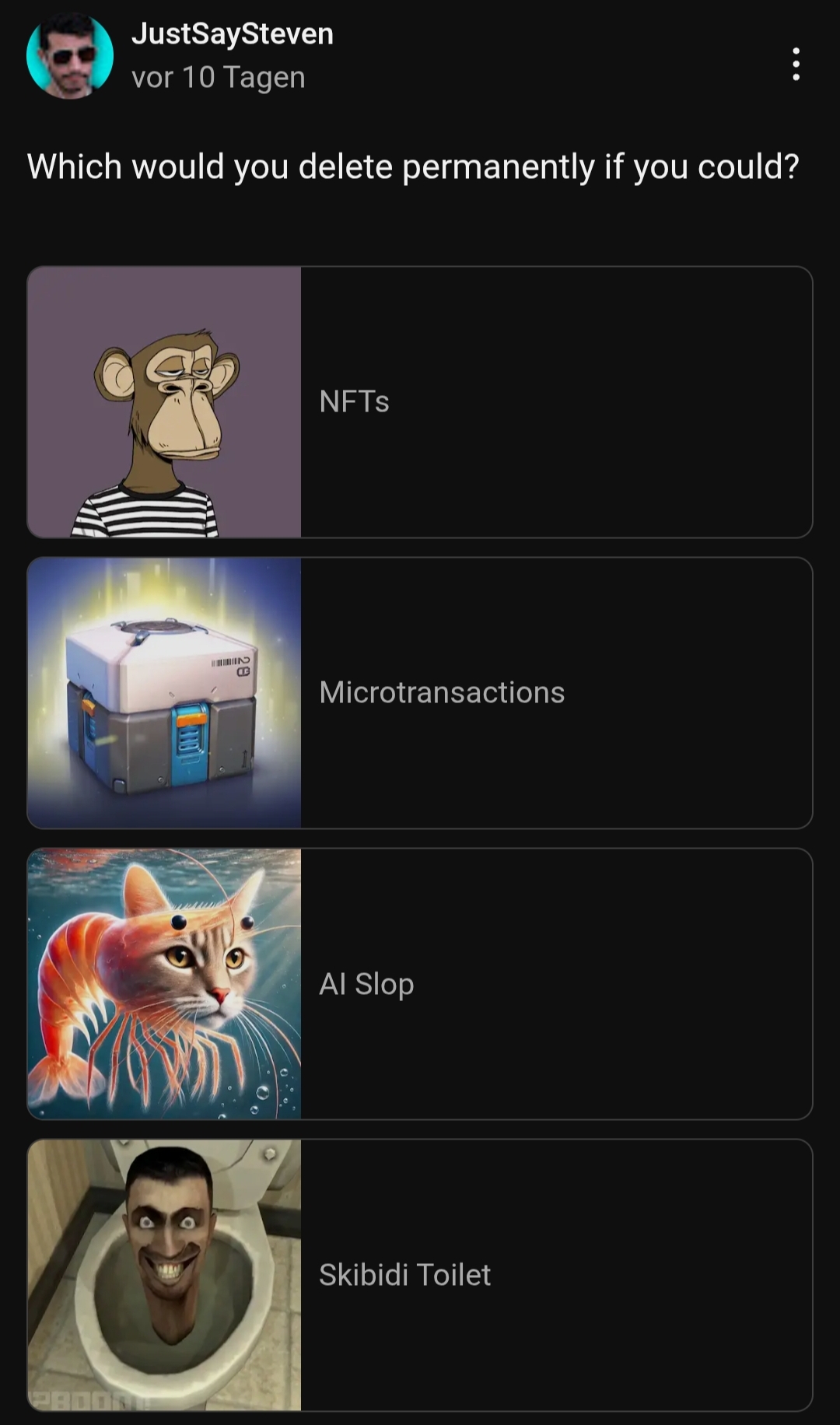This screenshot has width=840, height=1425.
Task: Open JustSaySteven's channel avatar
Action: pos(70,56)
